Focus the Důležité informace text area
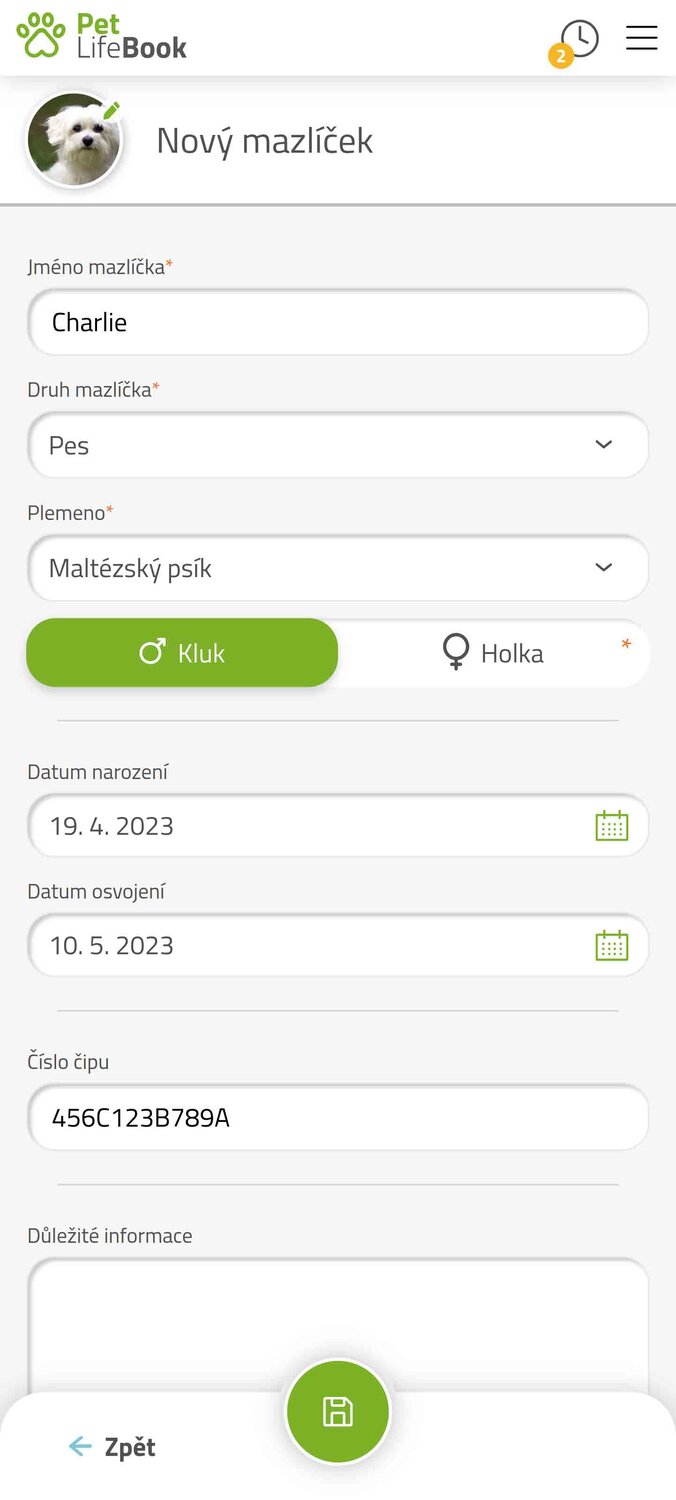Viewport: 676px width, 1500px height. (338, 1325)
